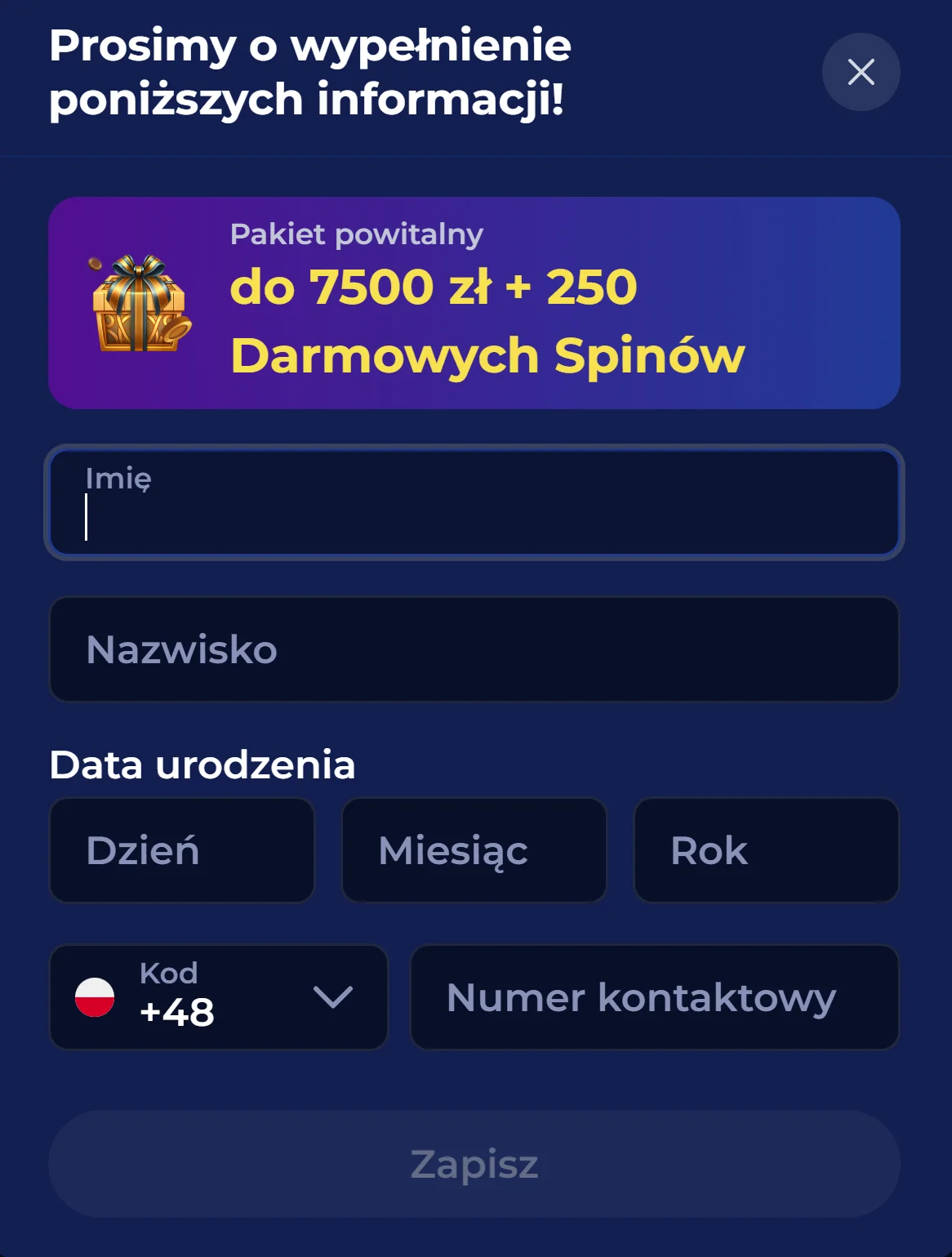Image resolution: width=952 pixels, height=1257 pixels.
Task: Click the Kod +48 selector box
Action: (x=218, y=996)
